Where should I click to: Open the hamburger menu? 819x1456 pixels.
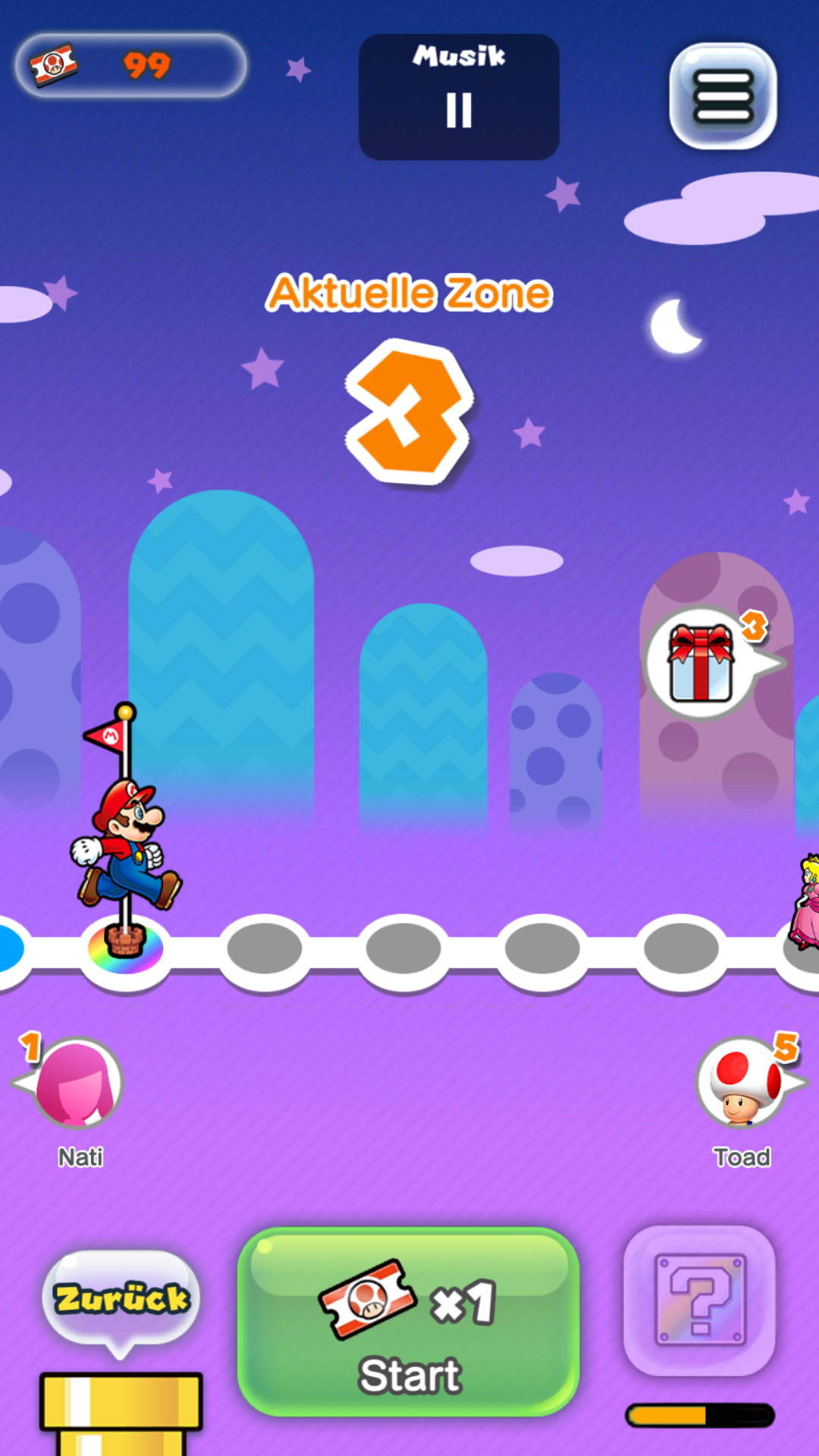(723, 96)
